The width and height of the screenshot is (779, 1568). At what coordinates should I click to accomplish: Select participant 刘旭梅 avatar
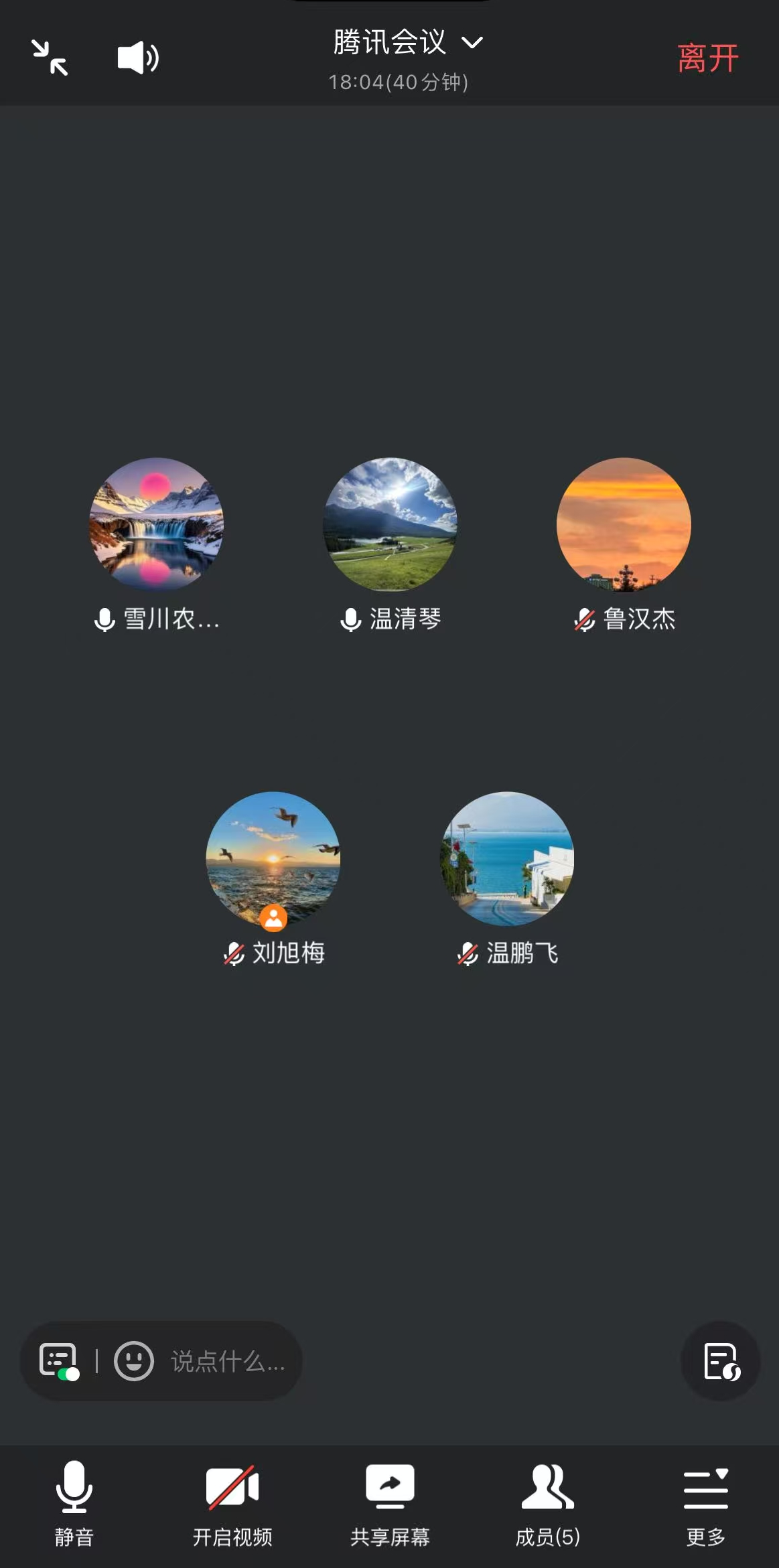click(x=273, y=858)
